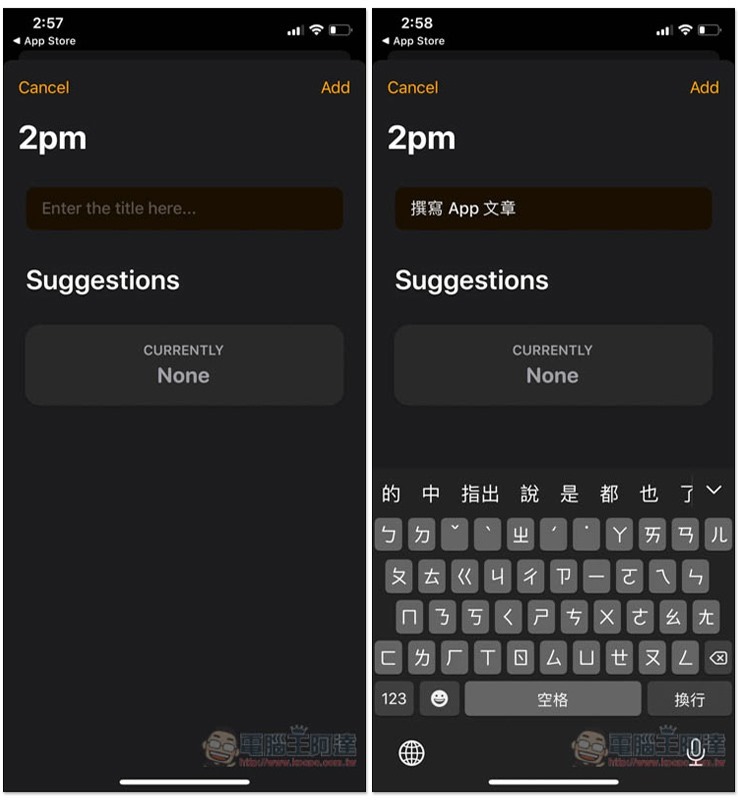
Task: Pick the candidate word 指出
Action: (x=480, y=493)
